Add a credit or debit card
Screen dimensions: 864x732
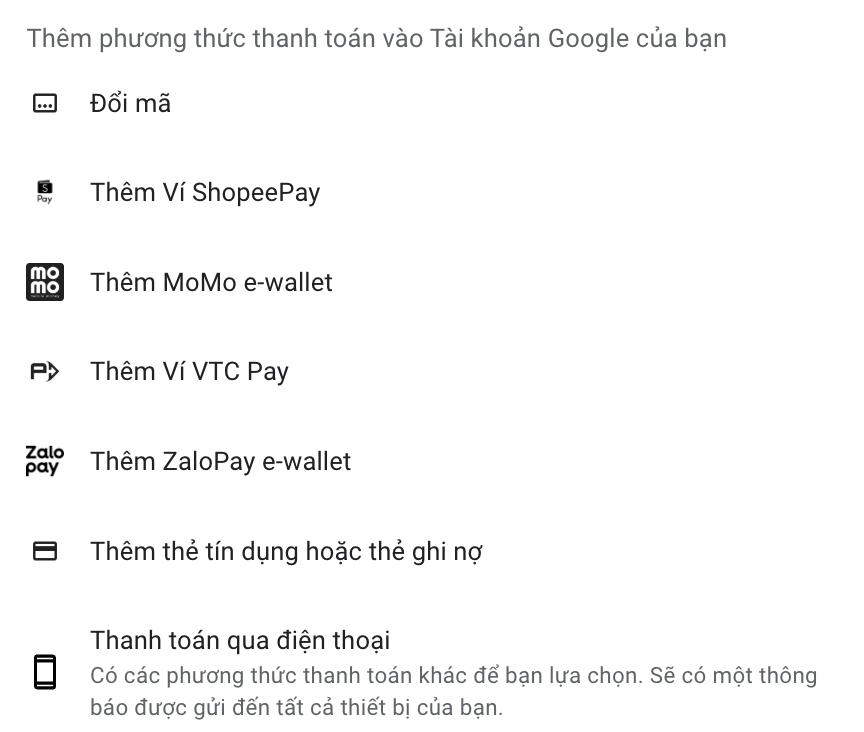coord(286,551)
